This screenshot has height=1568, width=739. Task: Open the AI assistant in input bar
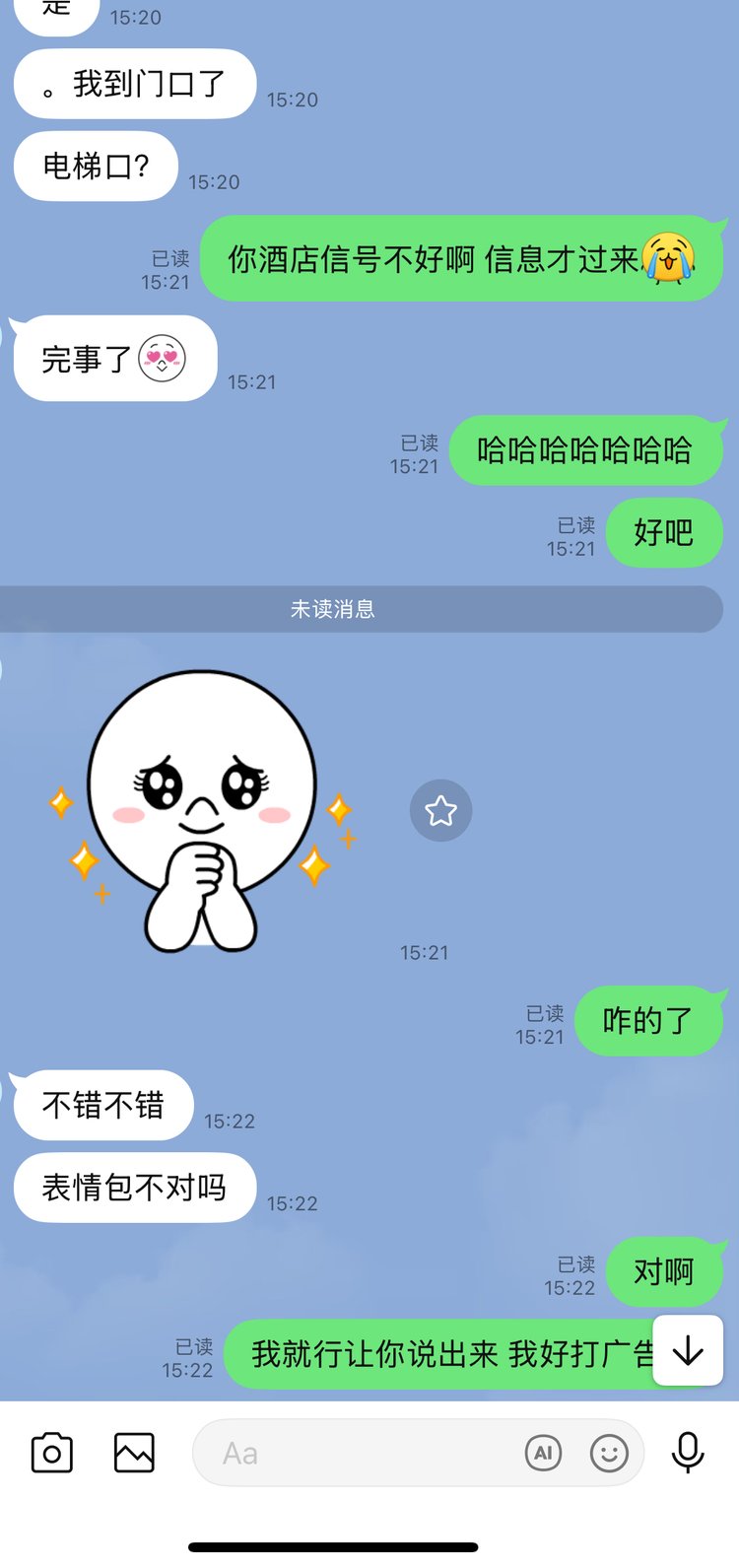tap(543, 1453)
